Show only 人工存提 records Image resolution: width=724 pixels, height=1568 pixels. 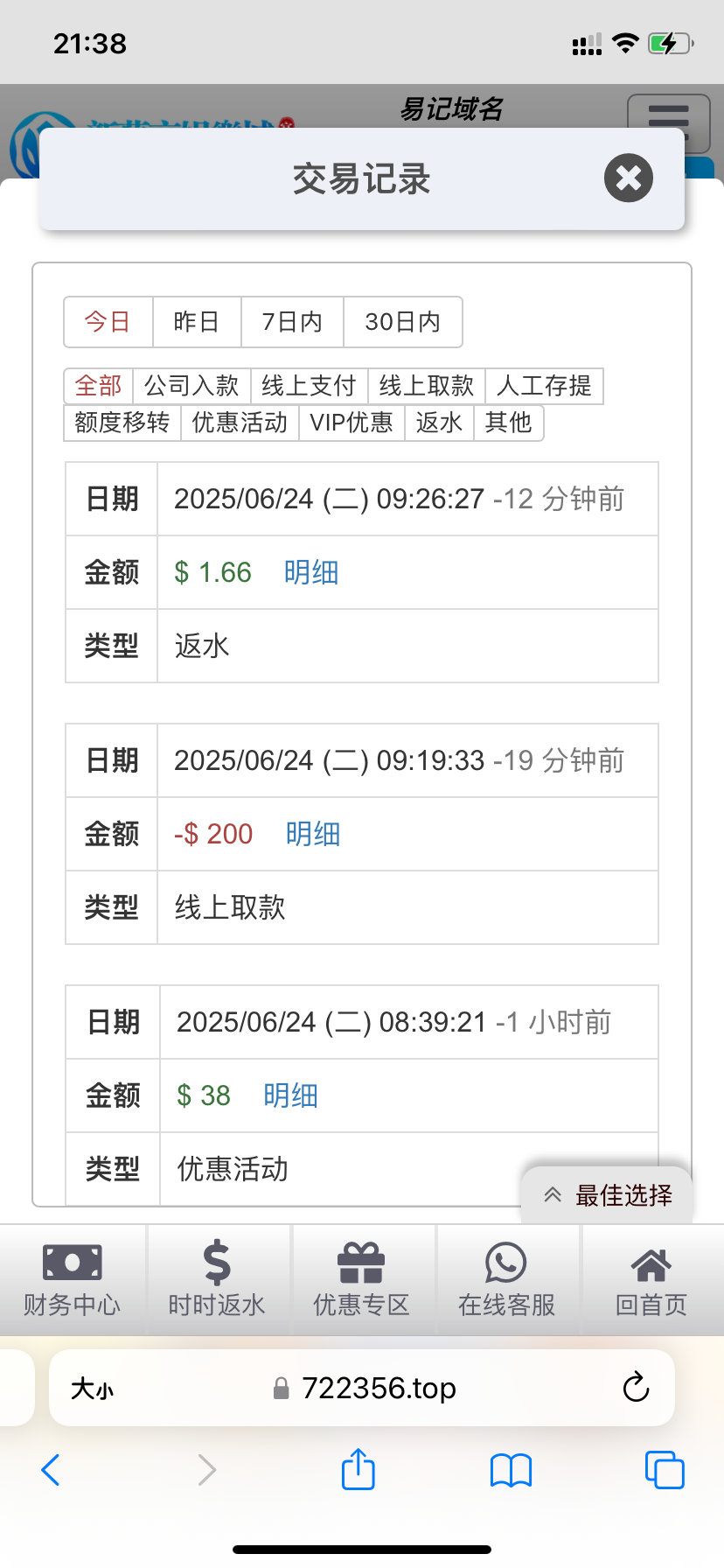coord(544,386)
